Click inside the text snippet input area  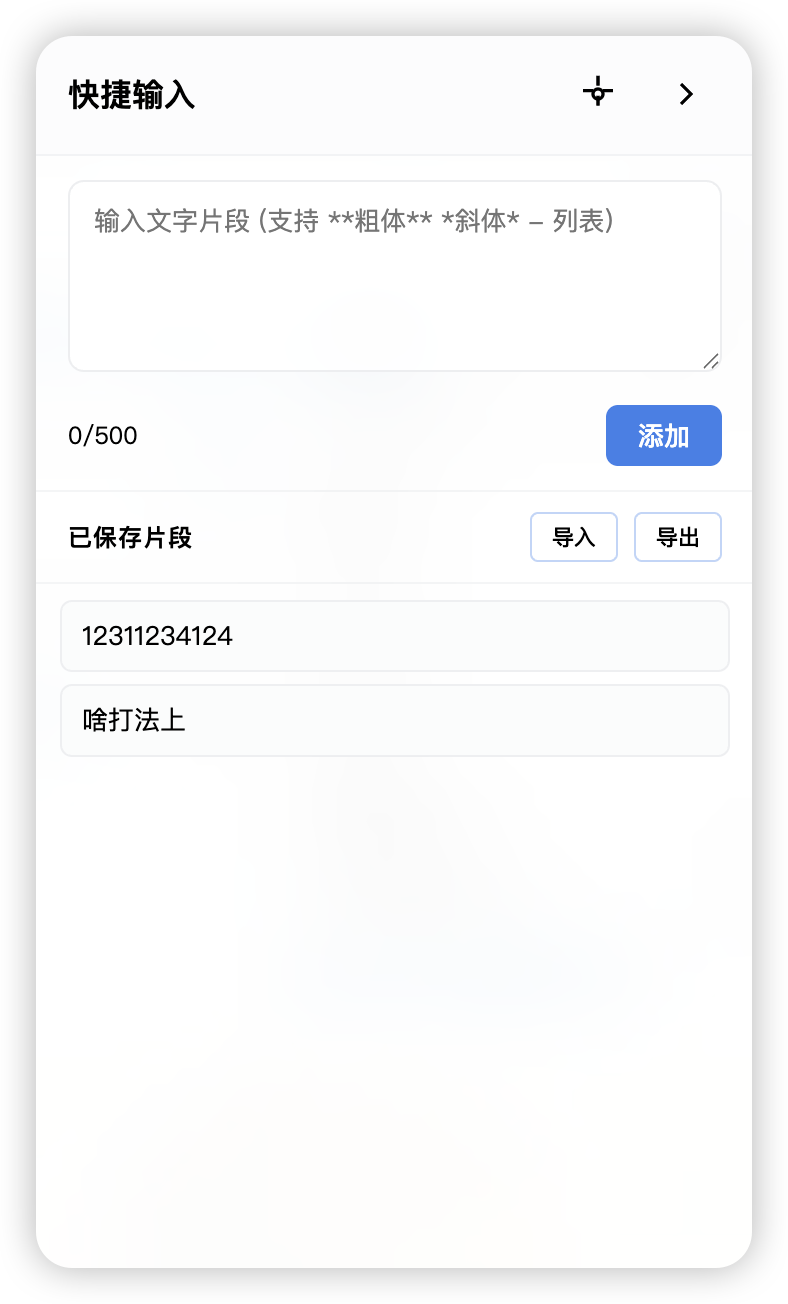coord(394,275)
